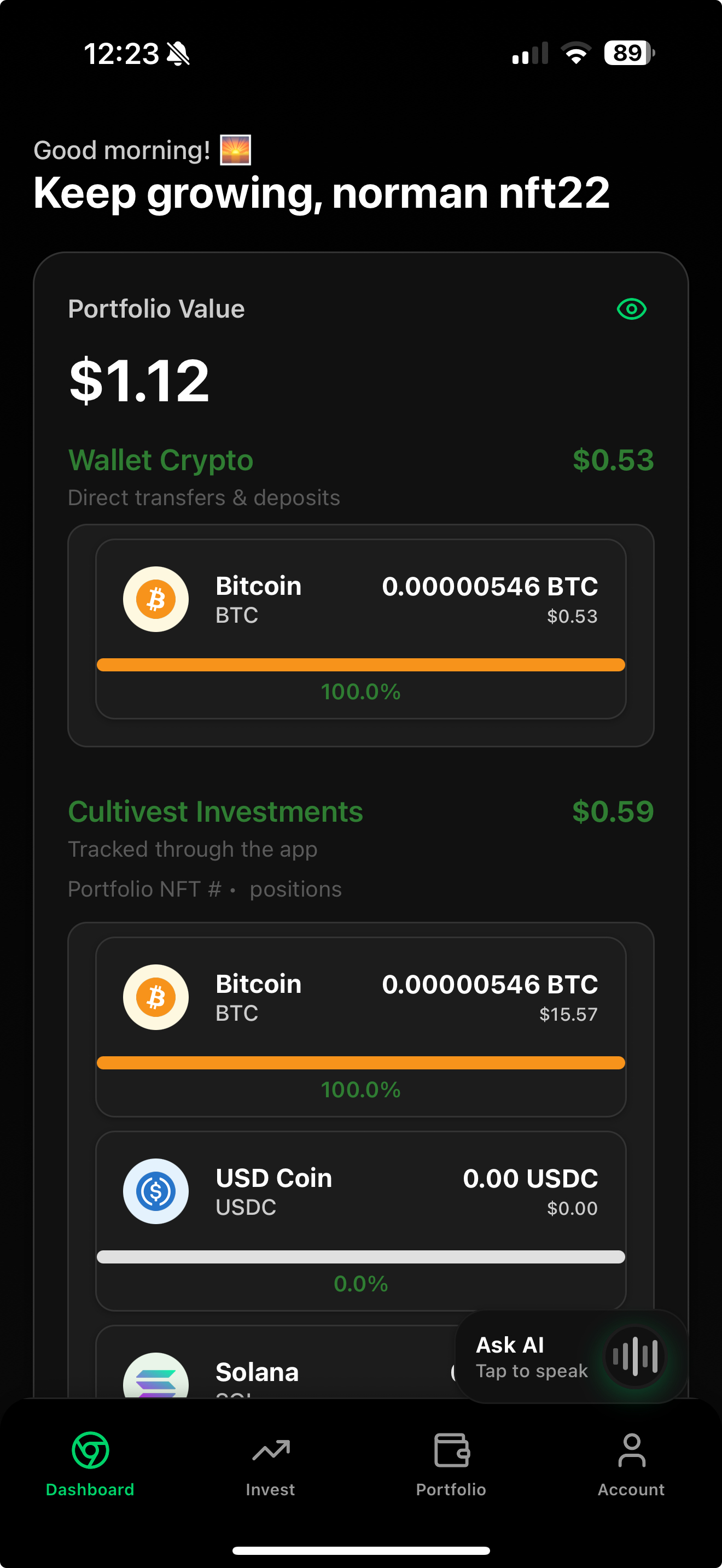Hide the portfolio value with eye icon

pyautogui.click(x=631, y=309)
